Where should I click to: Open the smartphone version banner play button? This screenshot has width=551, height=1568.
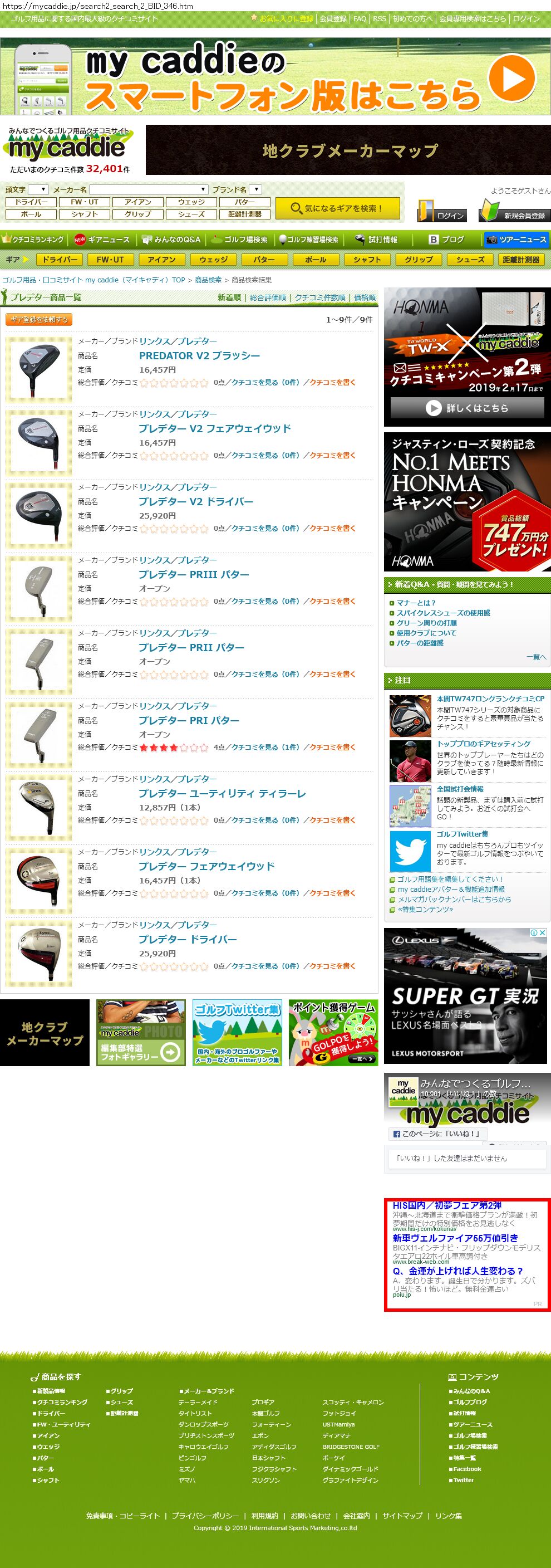coord(511,77)
